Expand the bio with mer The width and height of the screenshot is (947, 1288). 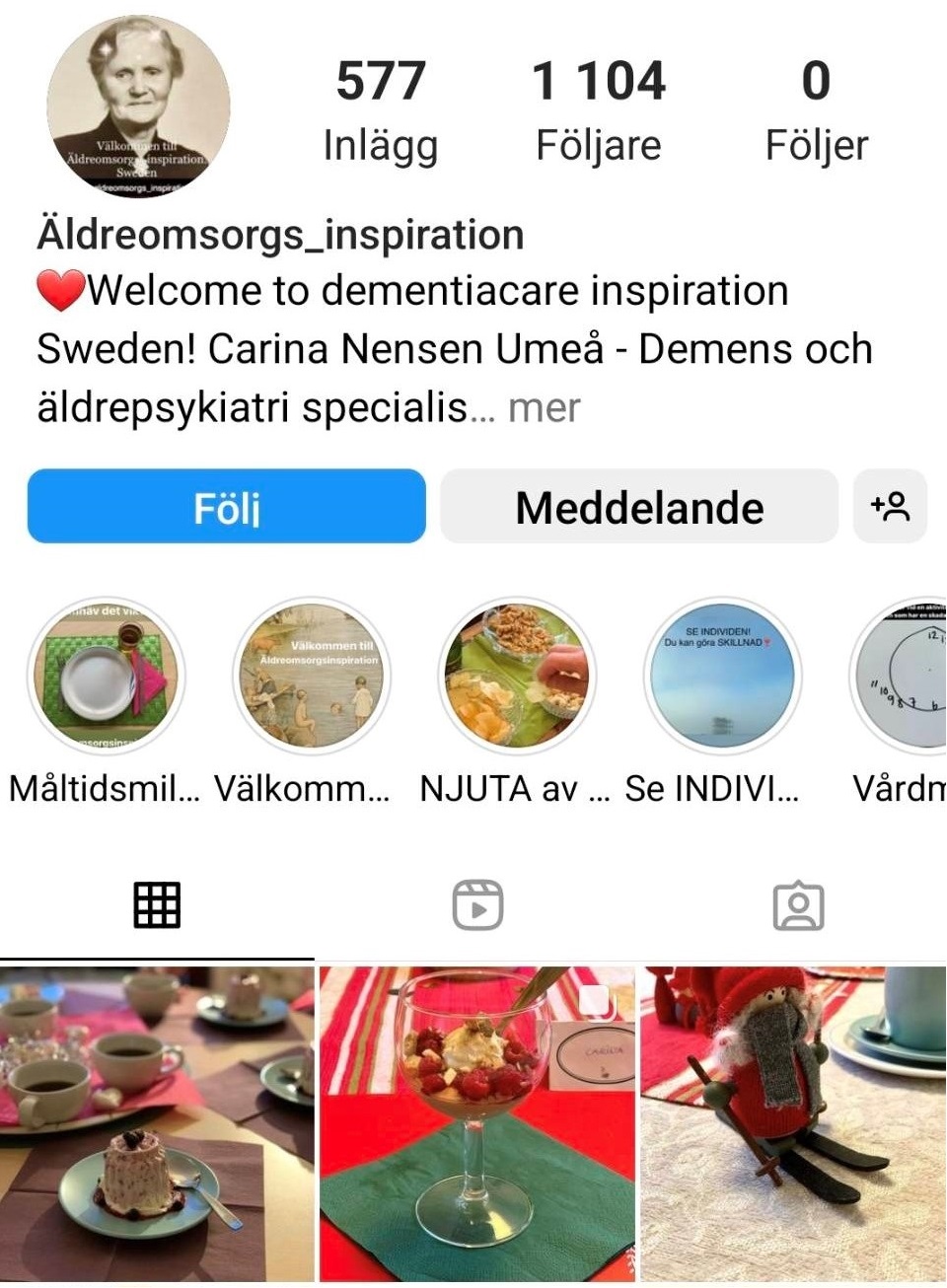pyautogui.click(x=544, y=408)
